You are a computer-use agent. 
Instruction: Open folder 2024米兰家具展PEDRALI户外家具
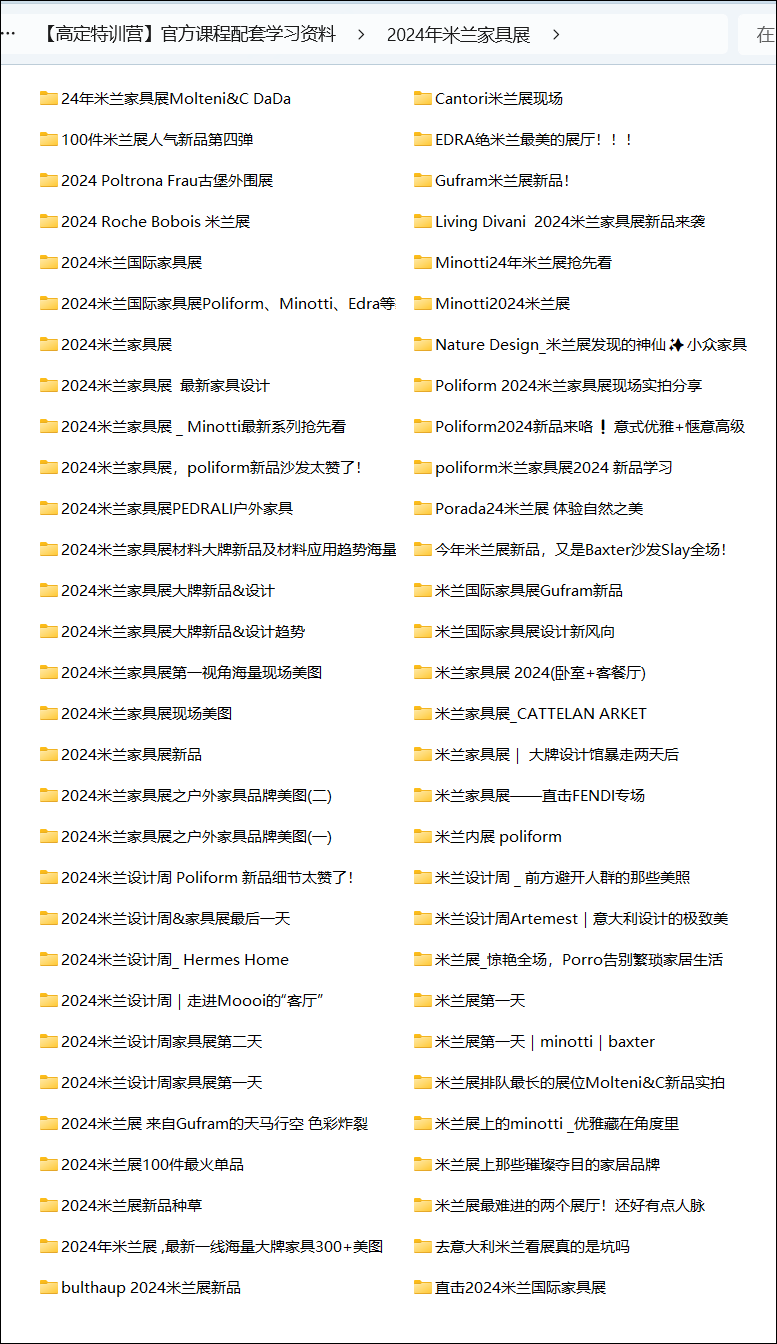pyautogui.click(x=176, y=508)
